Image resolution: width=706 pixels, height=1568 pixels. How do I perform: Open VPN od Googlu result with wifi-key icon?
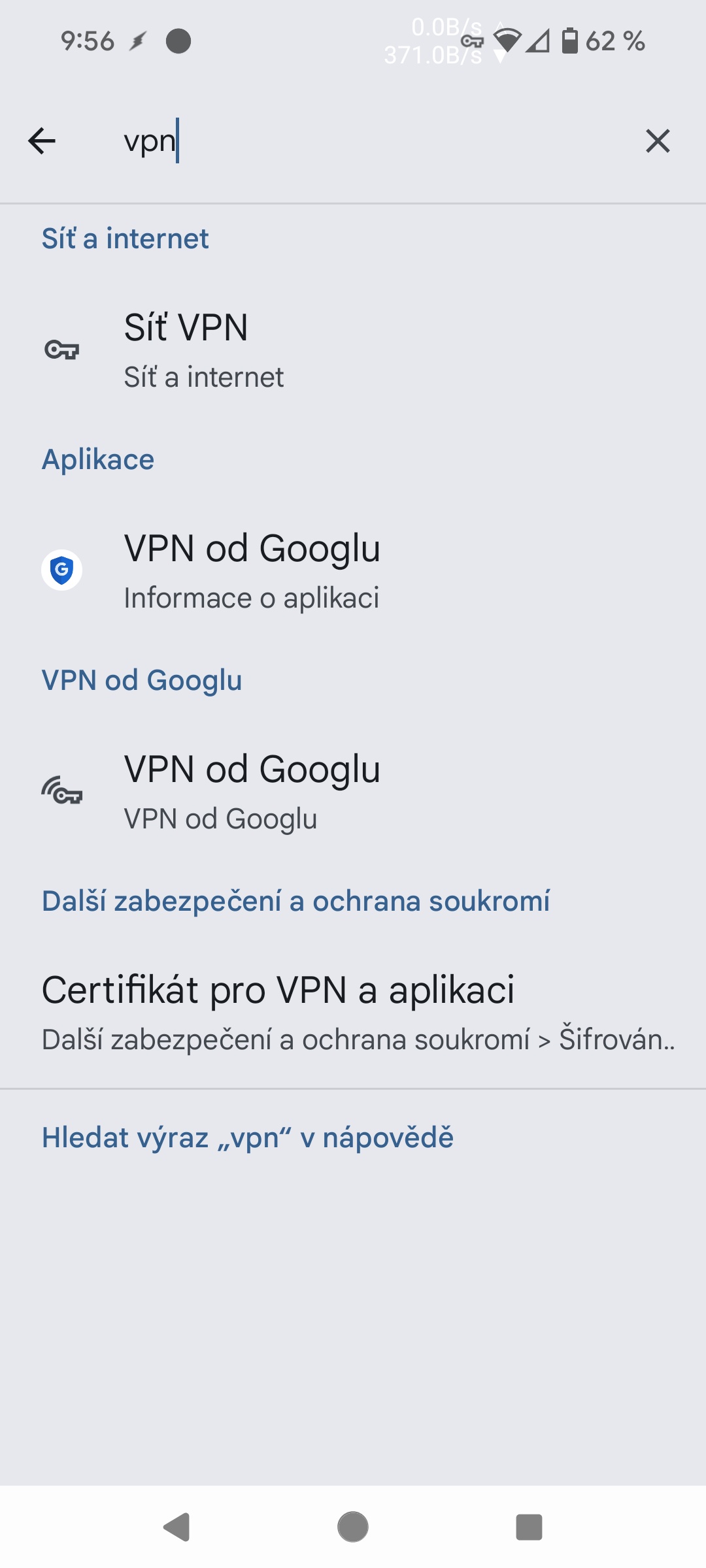353,792
